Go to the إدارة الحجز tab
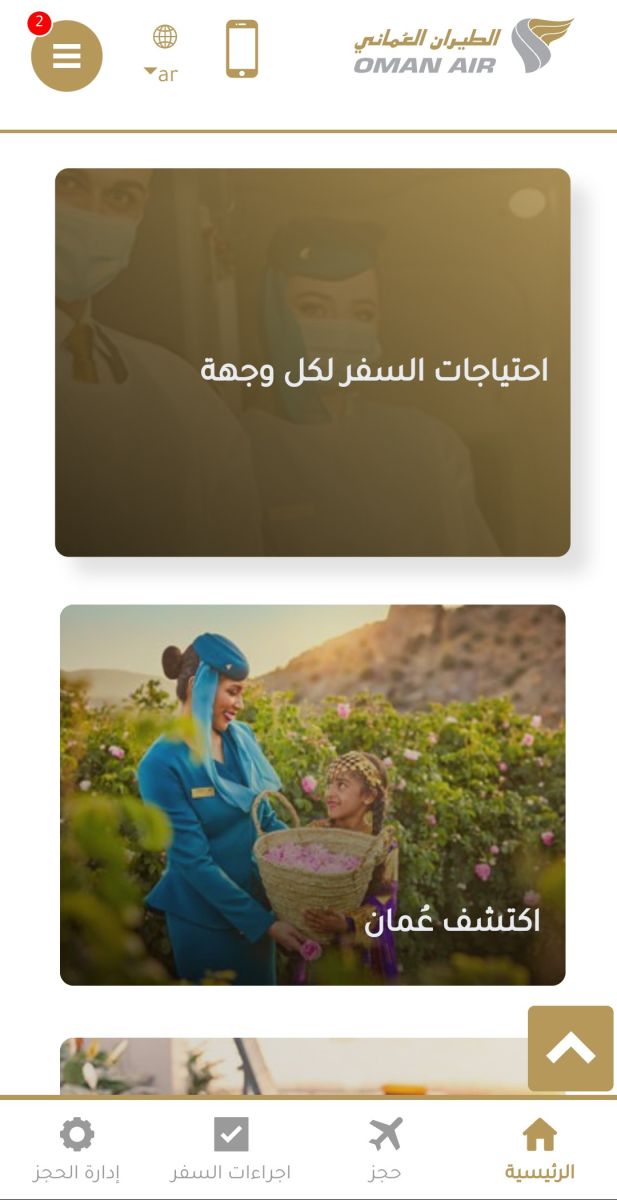This screenshot has width=617, height=1200. (77, 1149)
